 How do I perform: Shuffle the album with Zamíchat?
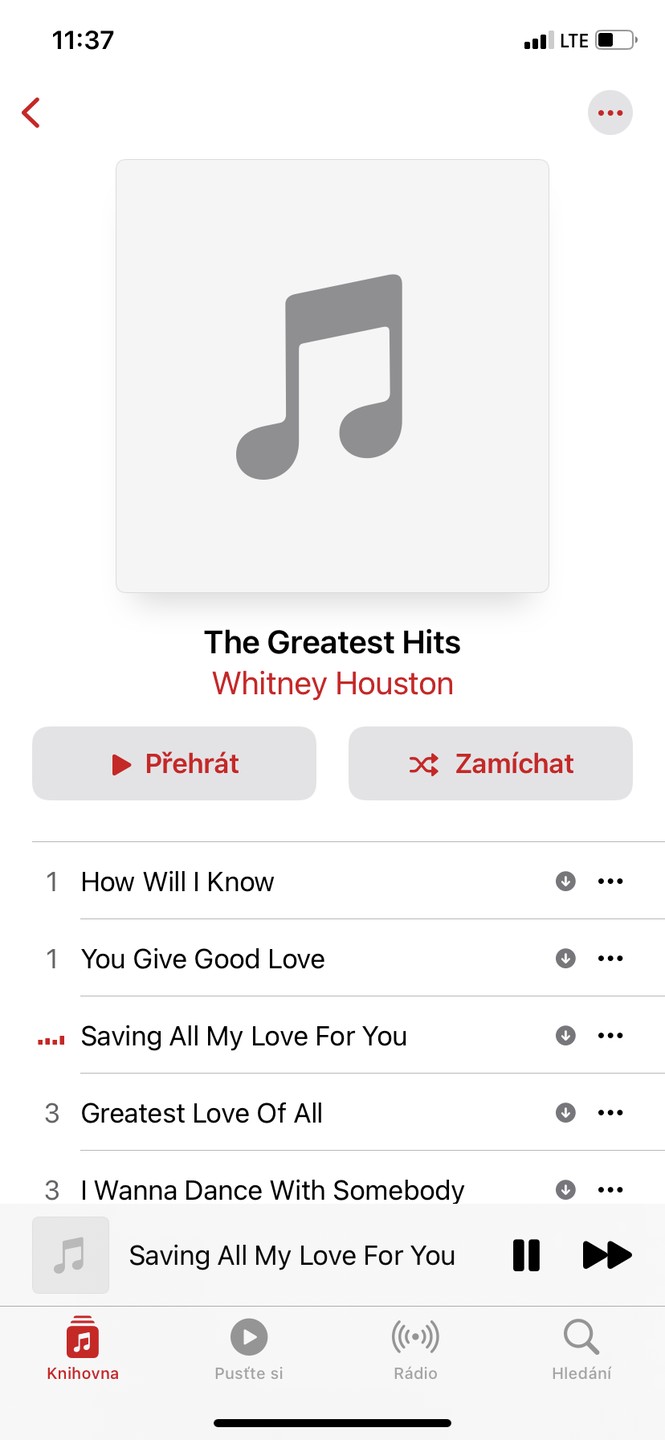coord(490,764)
